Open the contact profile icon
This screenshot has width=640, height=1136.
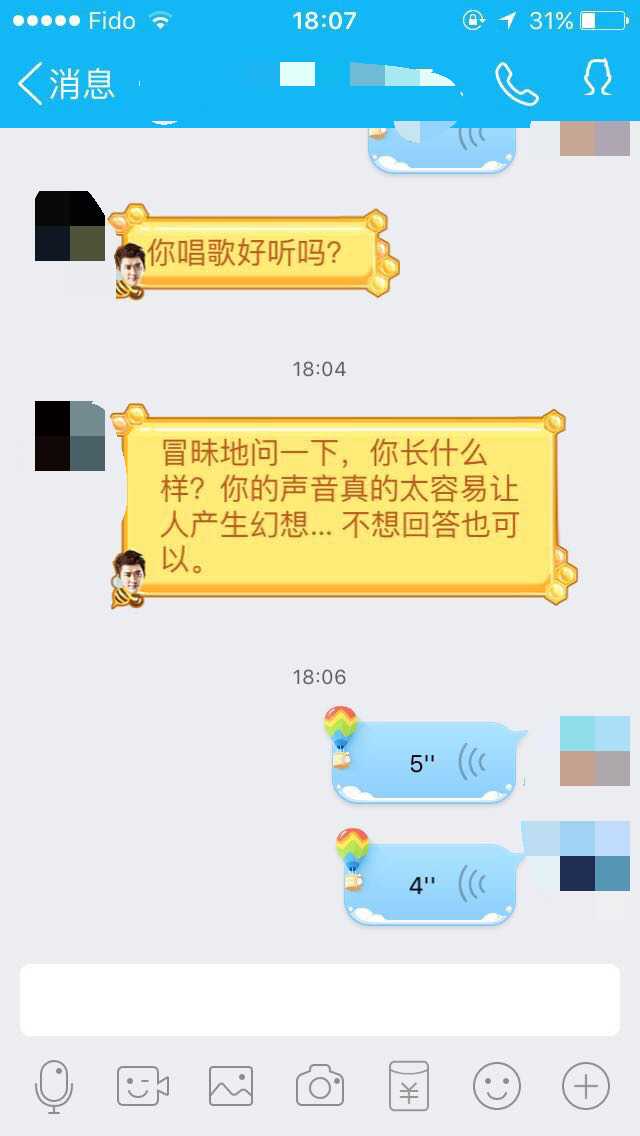tap(597, 80)
